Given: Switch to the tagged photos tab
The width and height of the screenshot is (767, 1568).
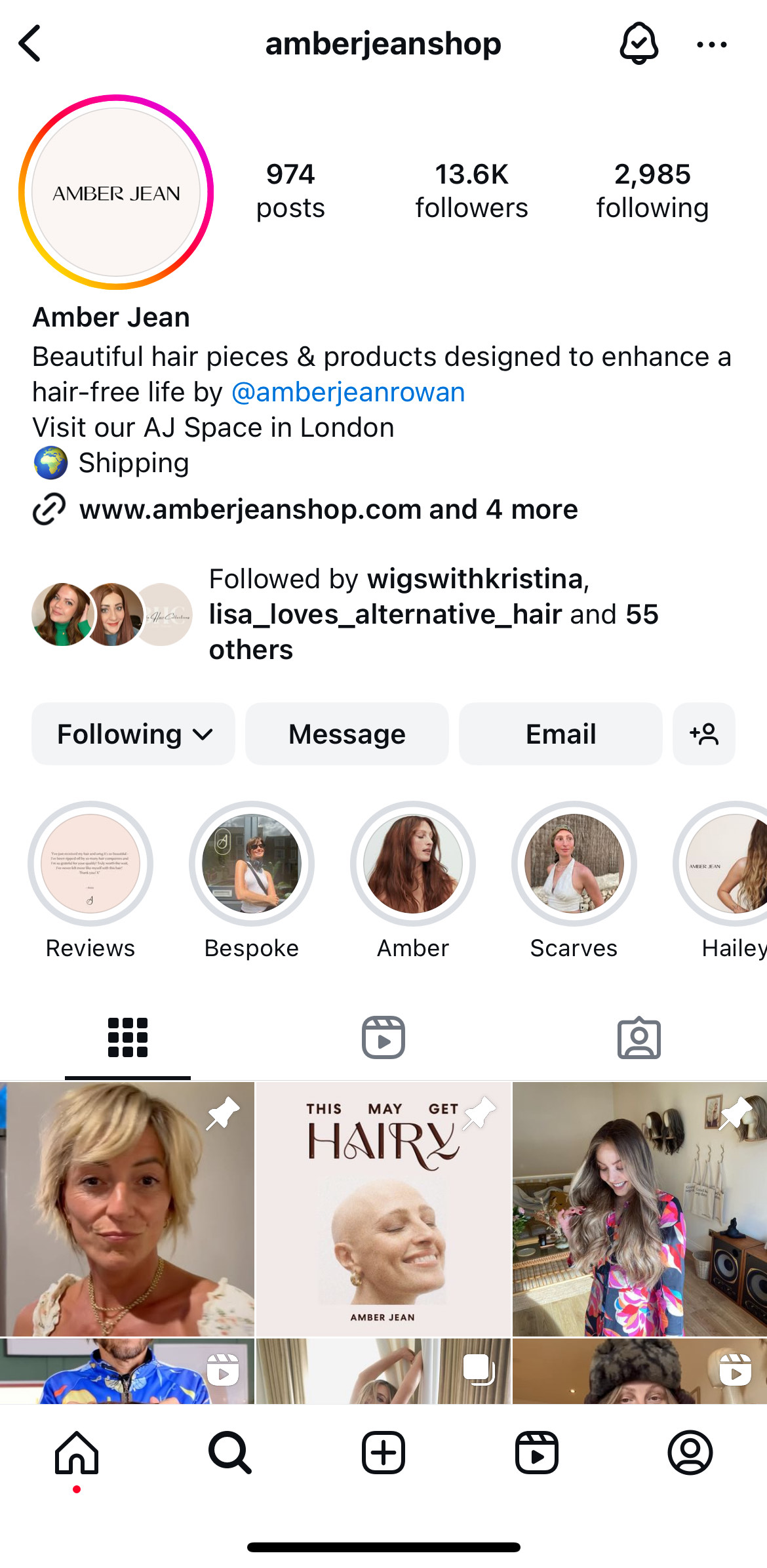Looking at the screenshot, I should (x=639, y=1037).
